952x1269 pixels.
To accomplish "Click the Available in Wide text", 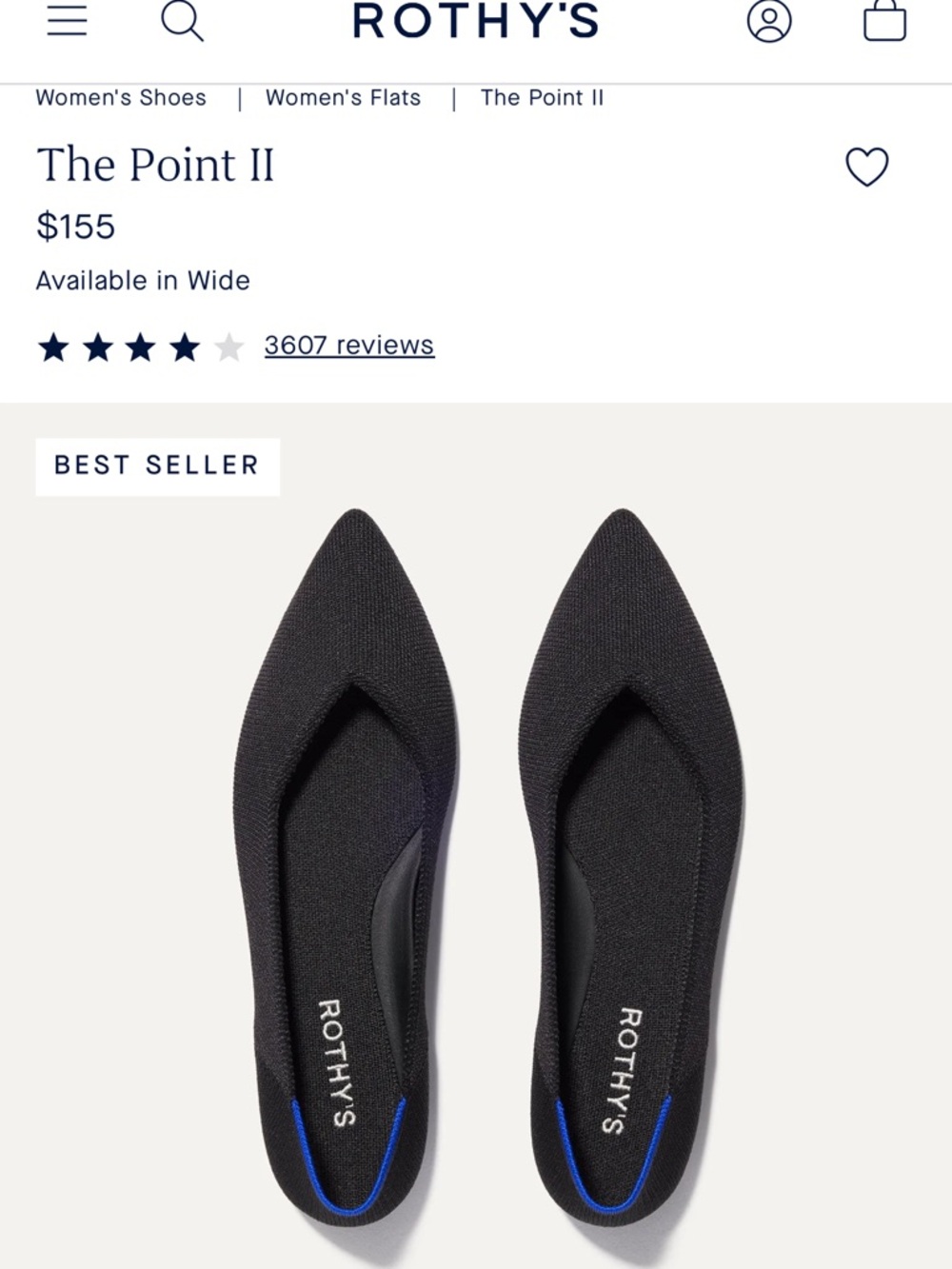I will pyautogui.click(x=141, y=280).
